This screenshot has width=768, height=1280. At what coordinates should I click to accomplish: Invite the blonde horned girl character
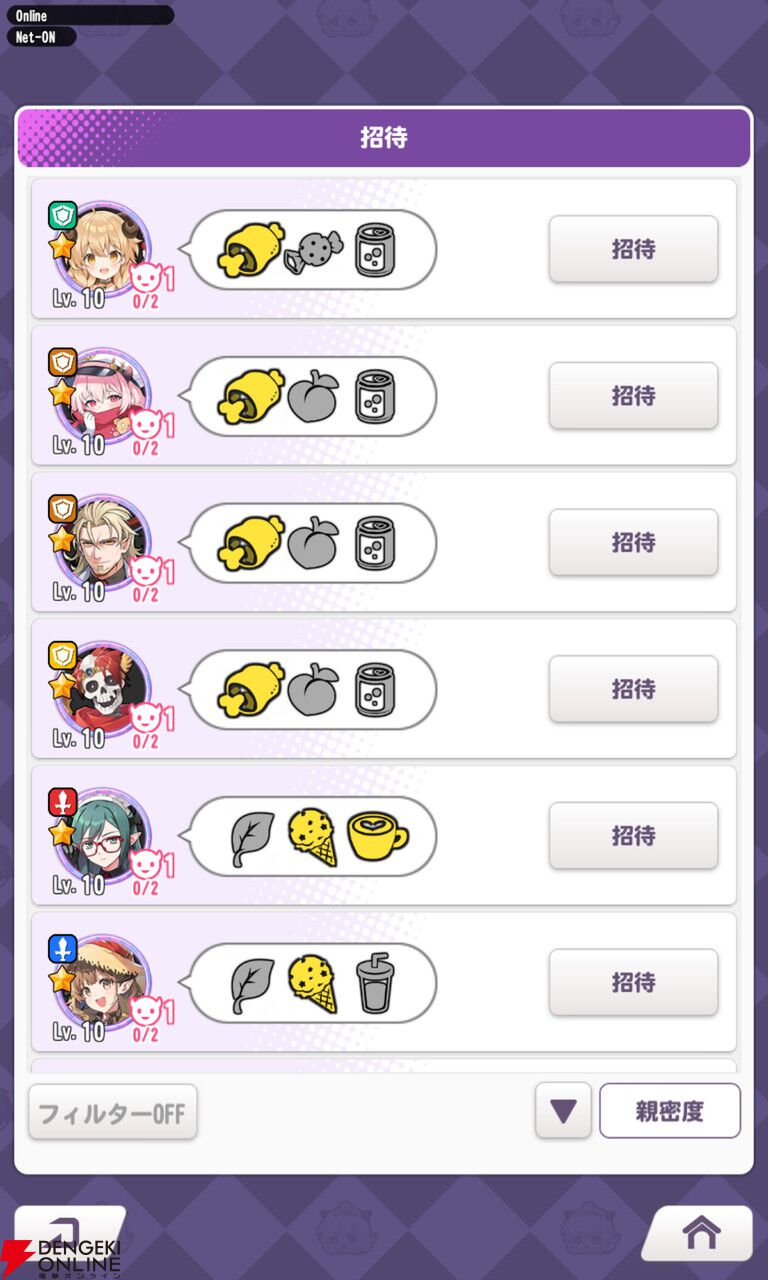633,249
